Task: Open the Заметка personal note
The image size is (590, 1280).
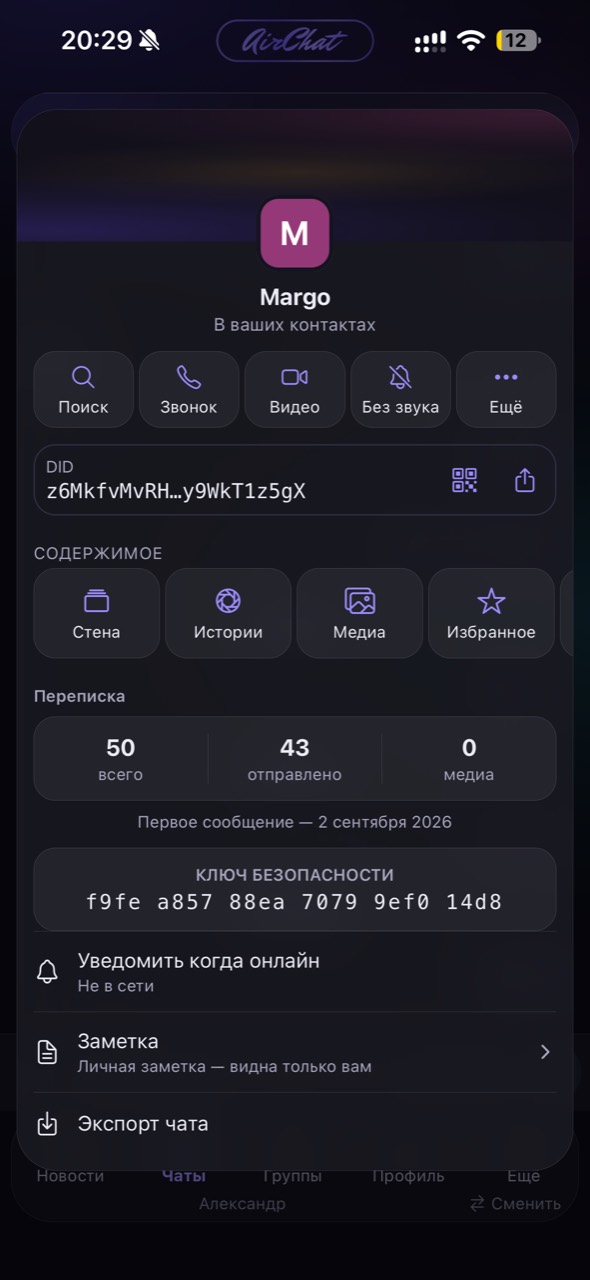Action: pyautogui.click(x=295, y=1052)
